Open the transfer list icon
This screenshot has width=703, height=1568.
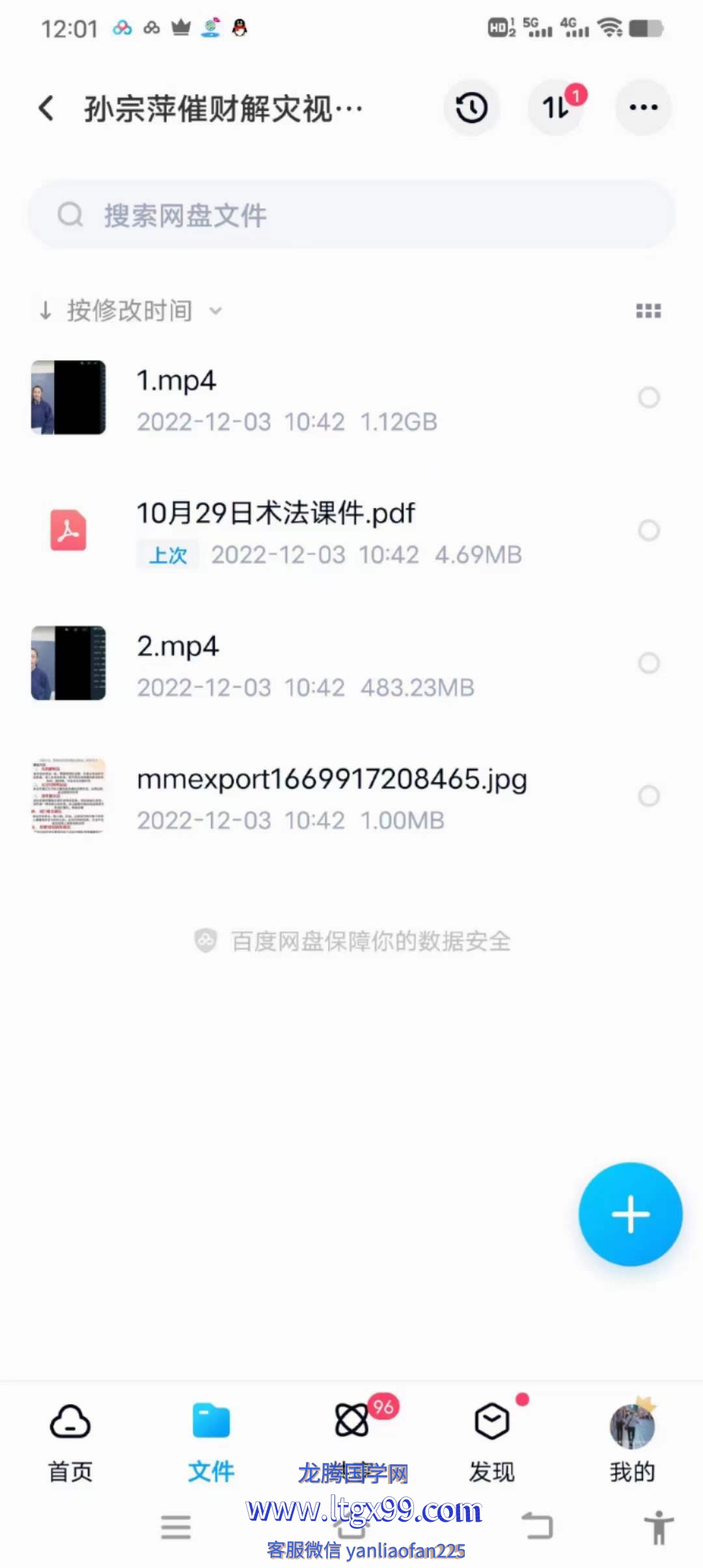point(557,108)
